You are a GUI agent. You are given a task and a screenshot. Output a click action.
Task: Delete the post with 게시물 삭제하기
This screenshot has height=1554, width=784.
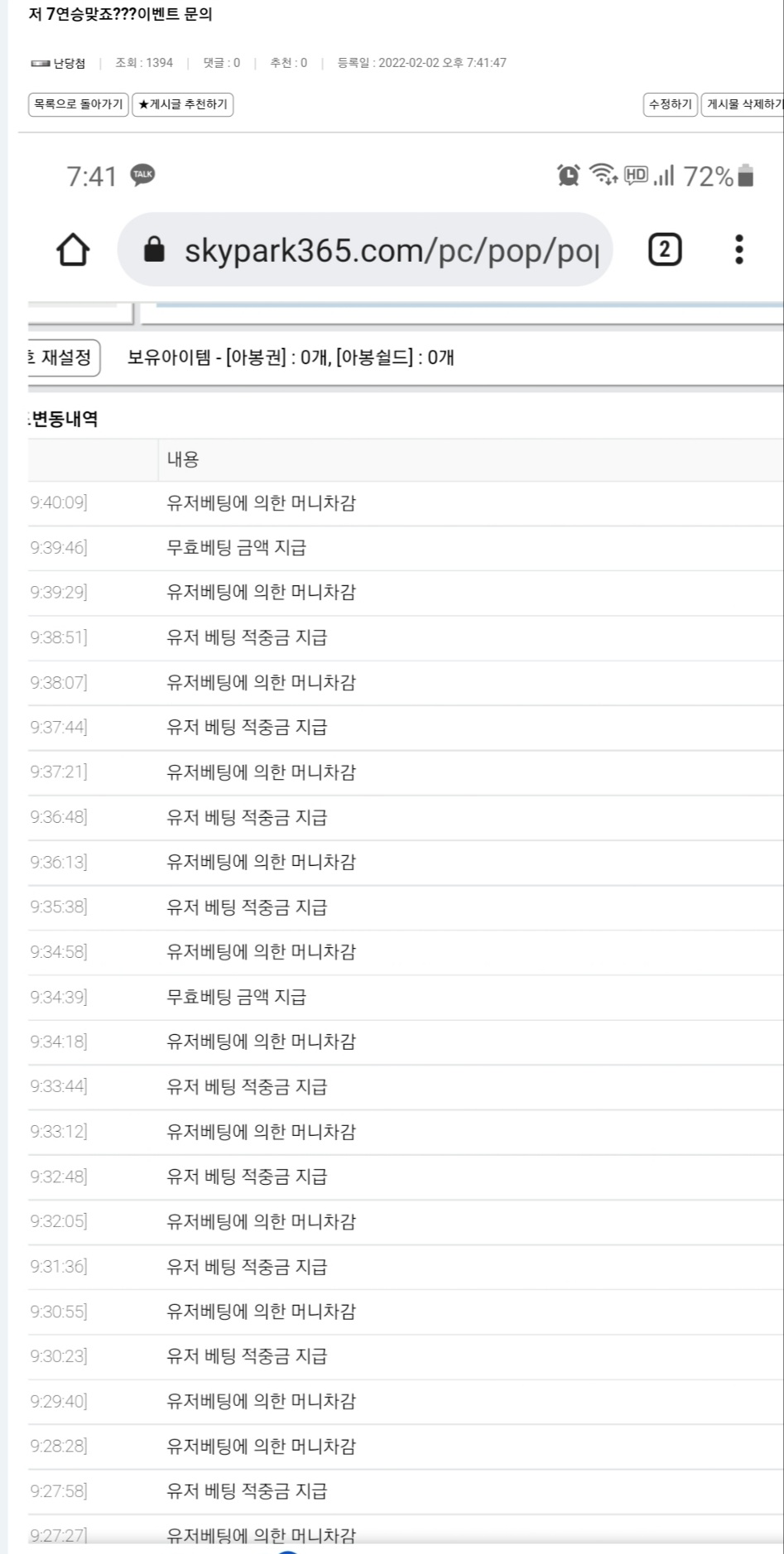743,104
